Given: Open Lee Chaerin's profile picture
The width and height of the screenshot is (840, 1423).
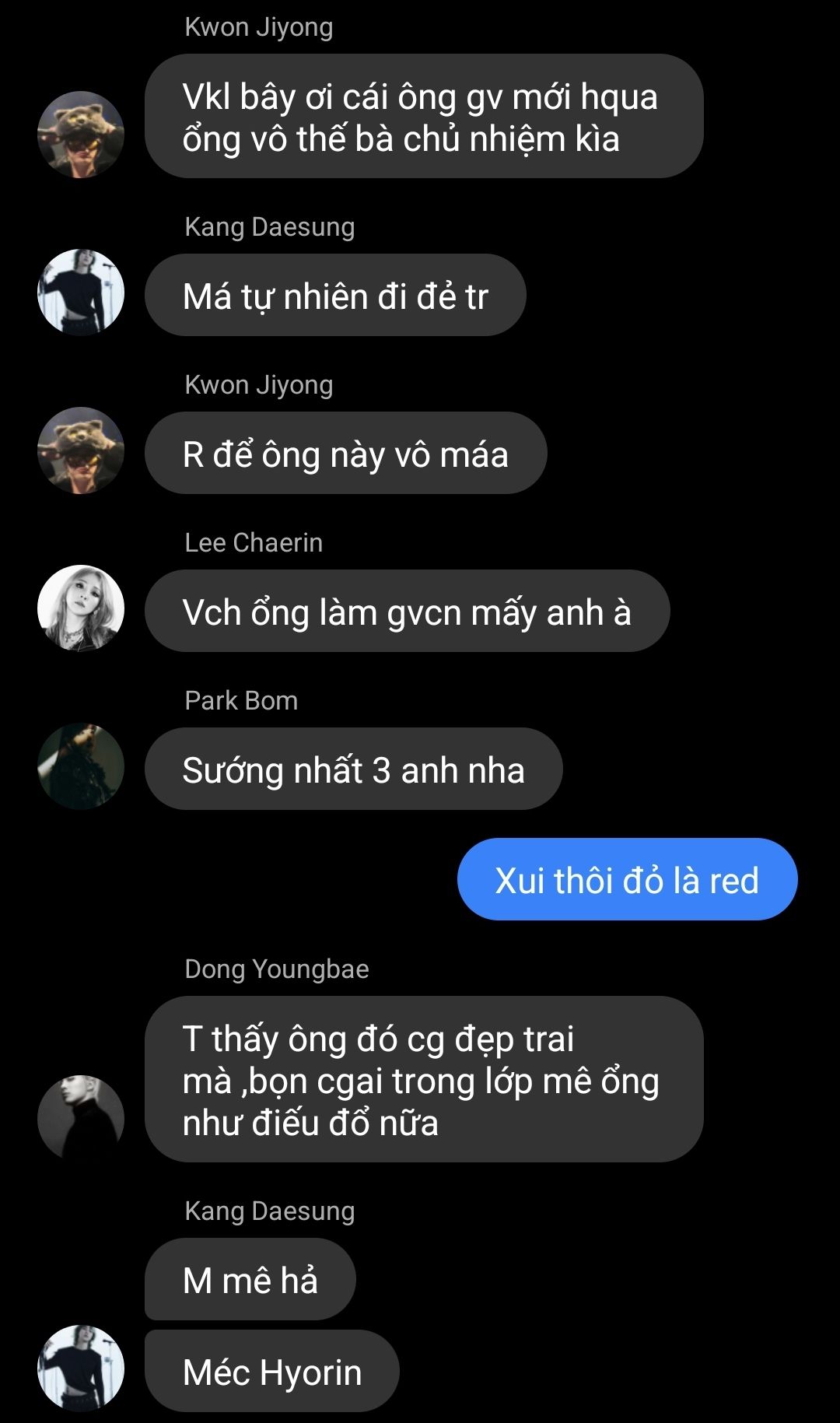Looking at the screenshot, I should 81,608.
